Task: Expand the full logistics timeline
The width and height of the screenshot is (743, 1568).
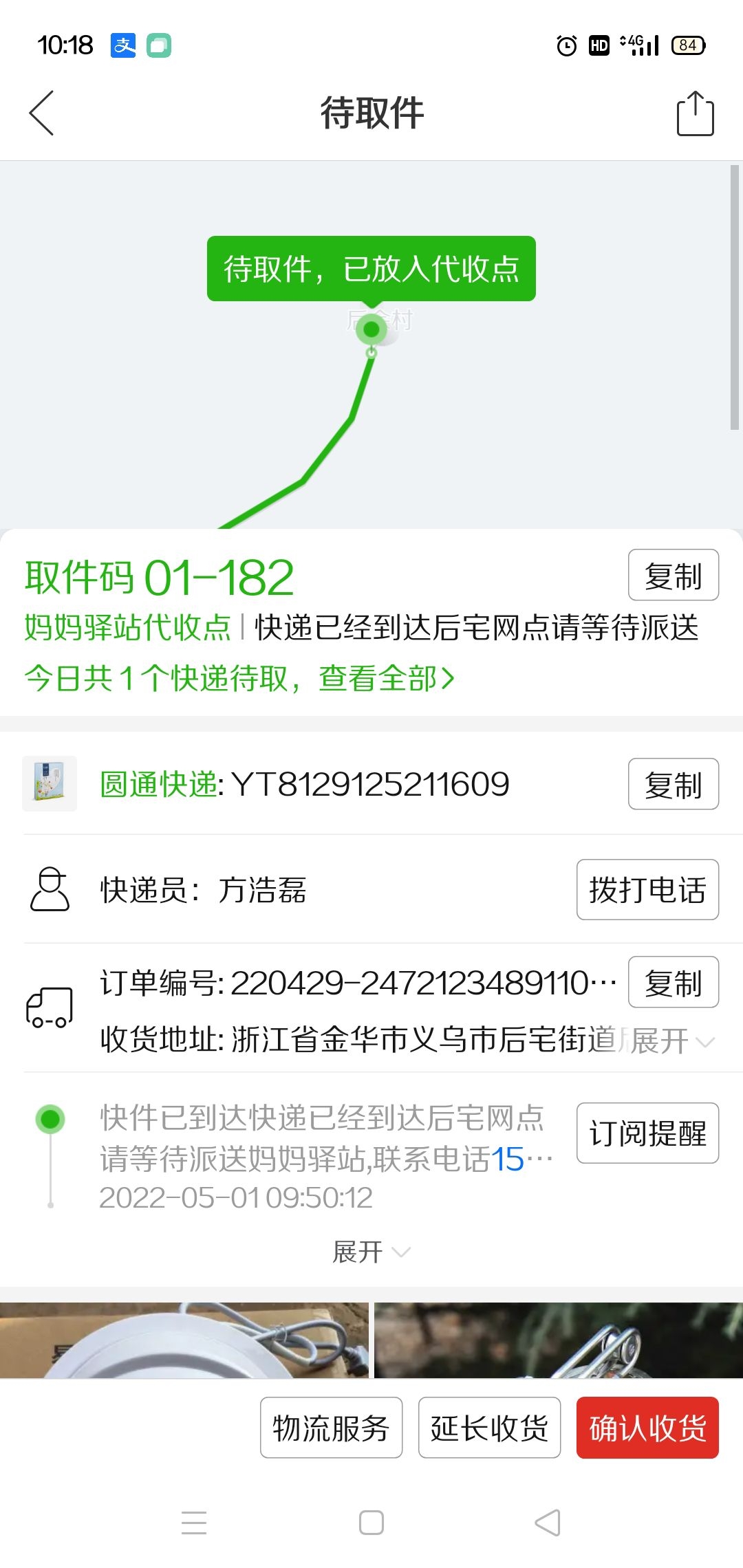Action: (371, 1252)
